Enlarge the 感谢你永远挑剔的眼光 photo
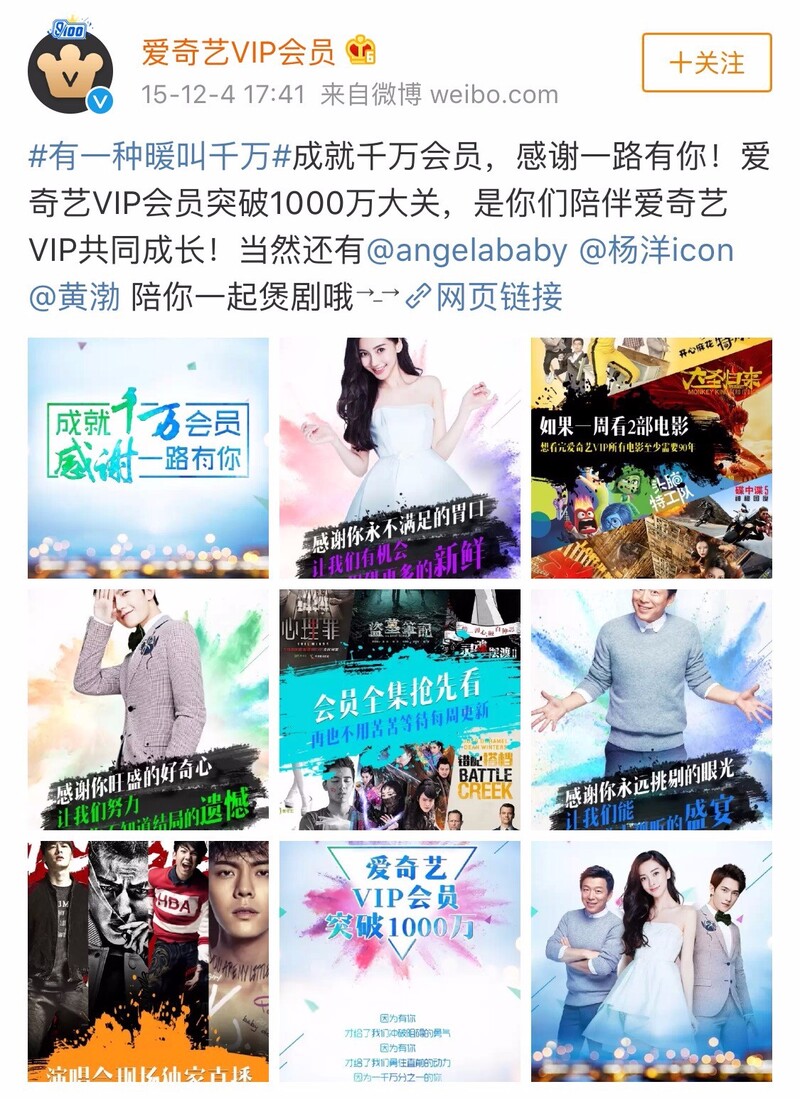 coord(651,709)
